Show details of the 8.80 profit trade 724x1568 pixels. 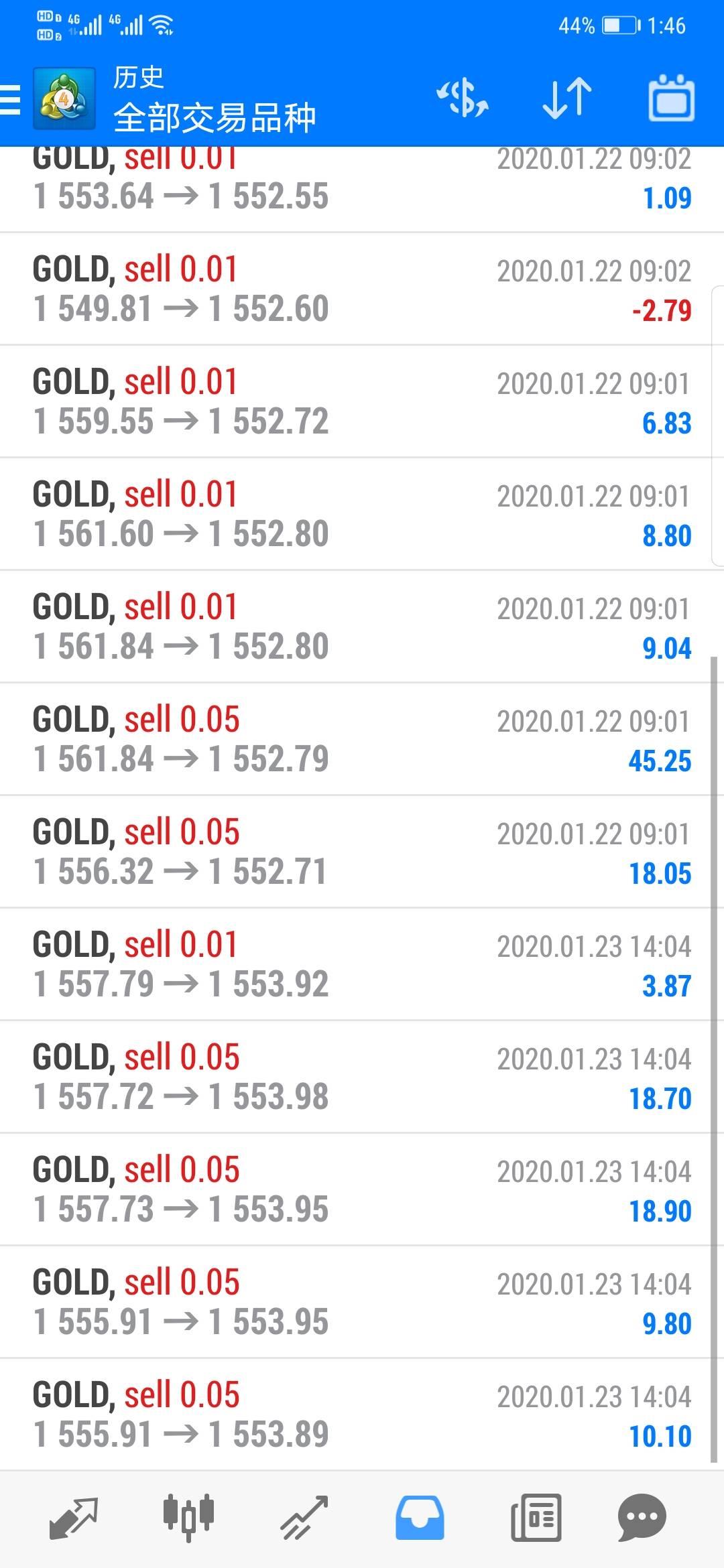pos(362,515)
